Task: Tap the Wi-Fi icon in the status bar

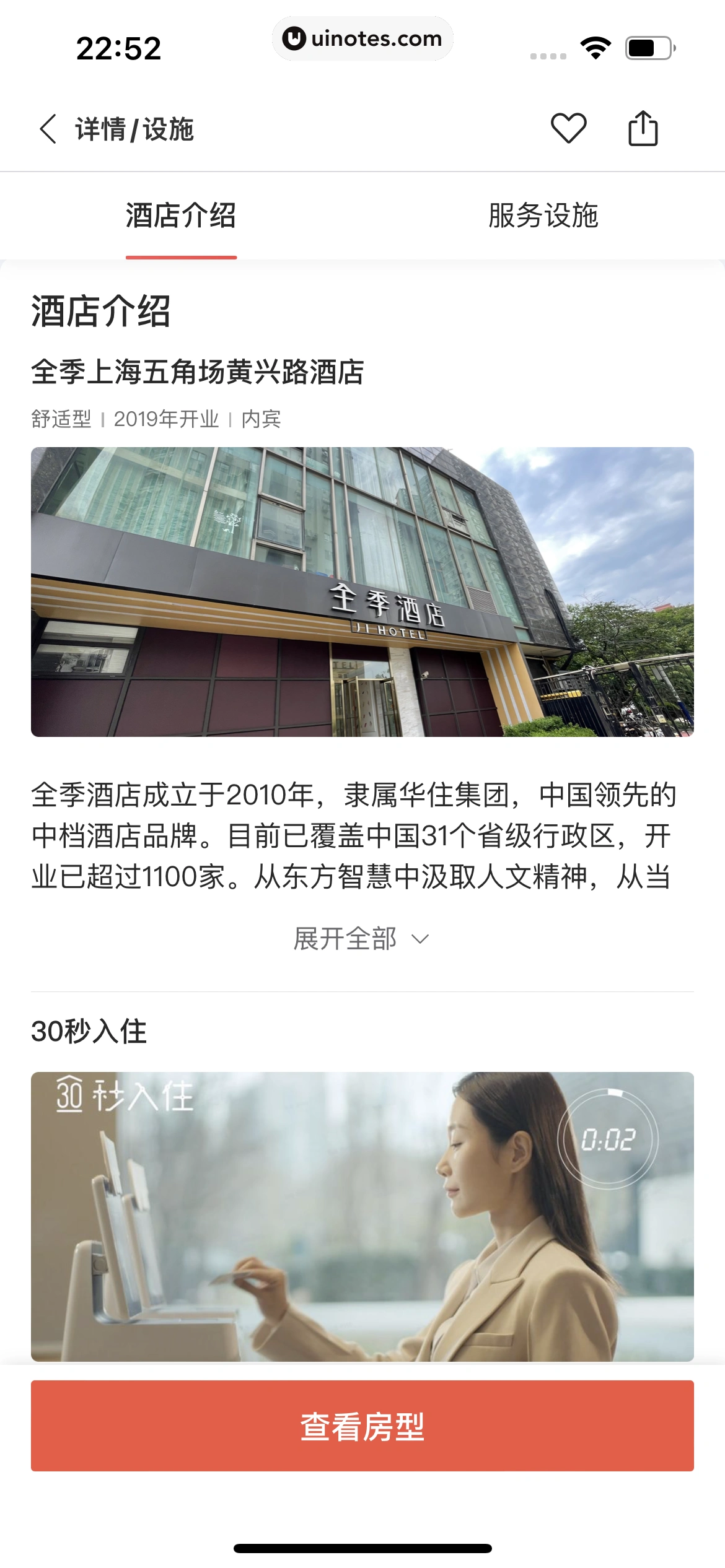Action: pyautogui.click(x=595, y=45)
